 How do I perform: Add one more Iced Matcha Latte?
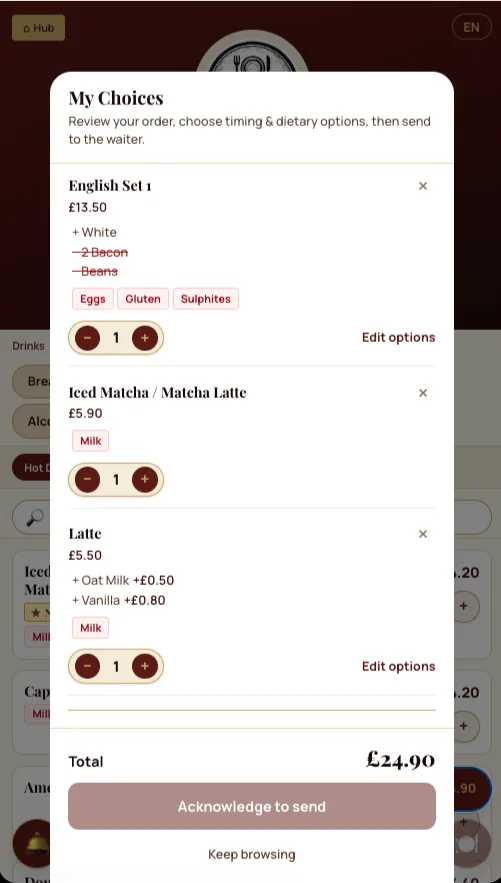point(145,479)
